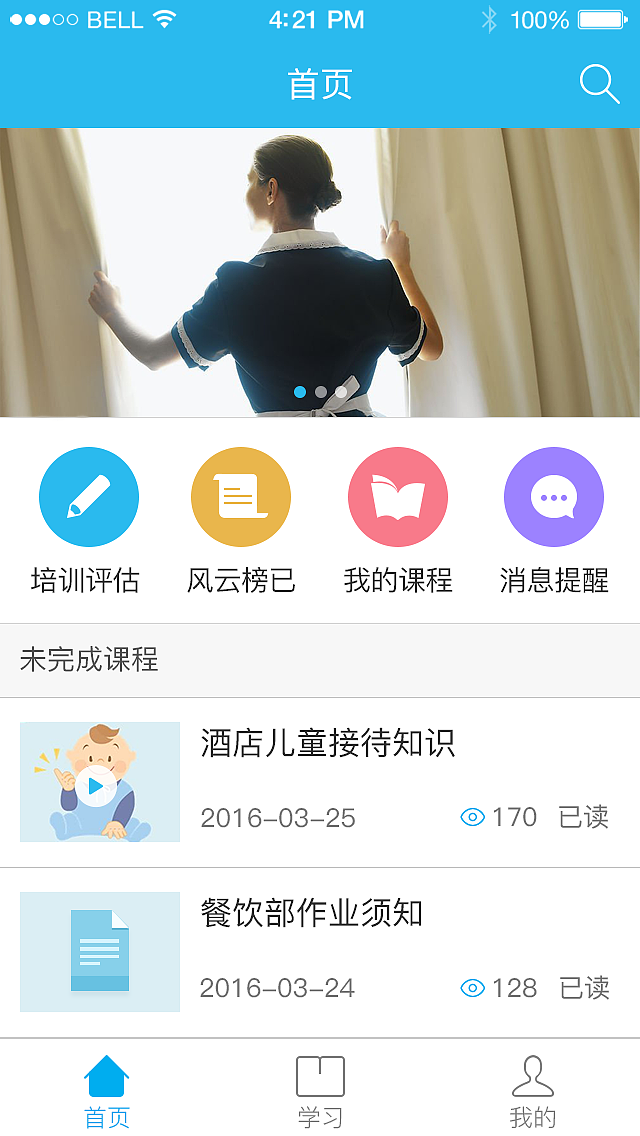Open the course 酒店儿童接待知识
The width and height of the screenshot is (640, 1136).
pyautogui.click(x=328, y=744)
